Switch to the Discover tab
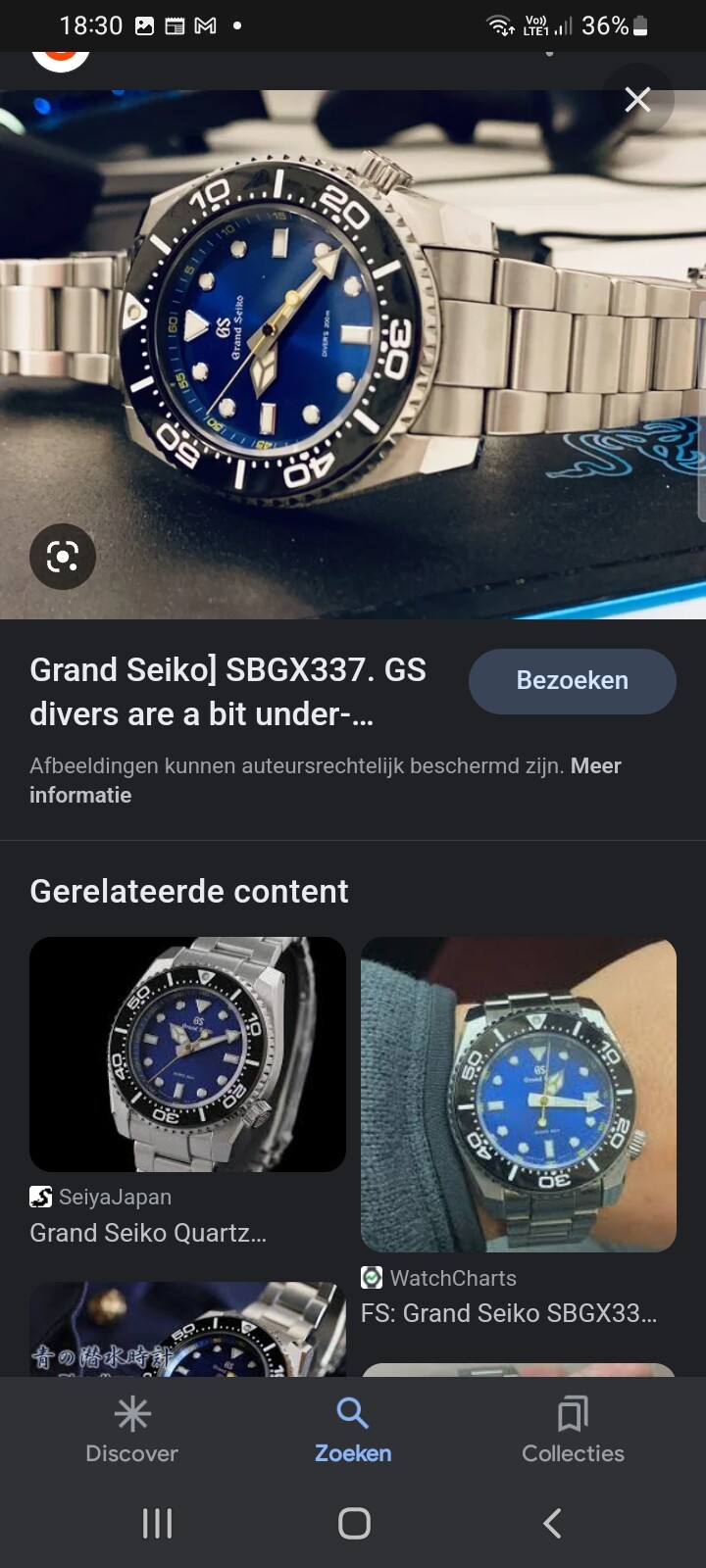The height and width of the screenshot is (1568, 706). pyautogui.click(x=132, y=1430)
